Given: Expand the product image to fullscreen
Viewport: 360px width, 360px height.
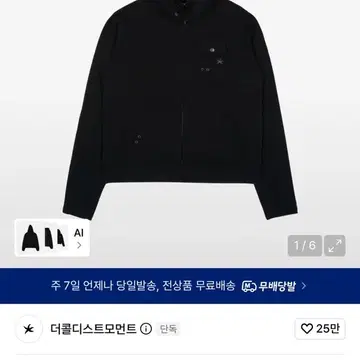Looking at the screenshot, I should 335,246.
